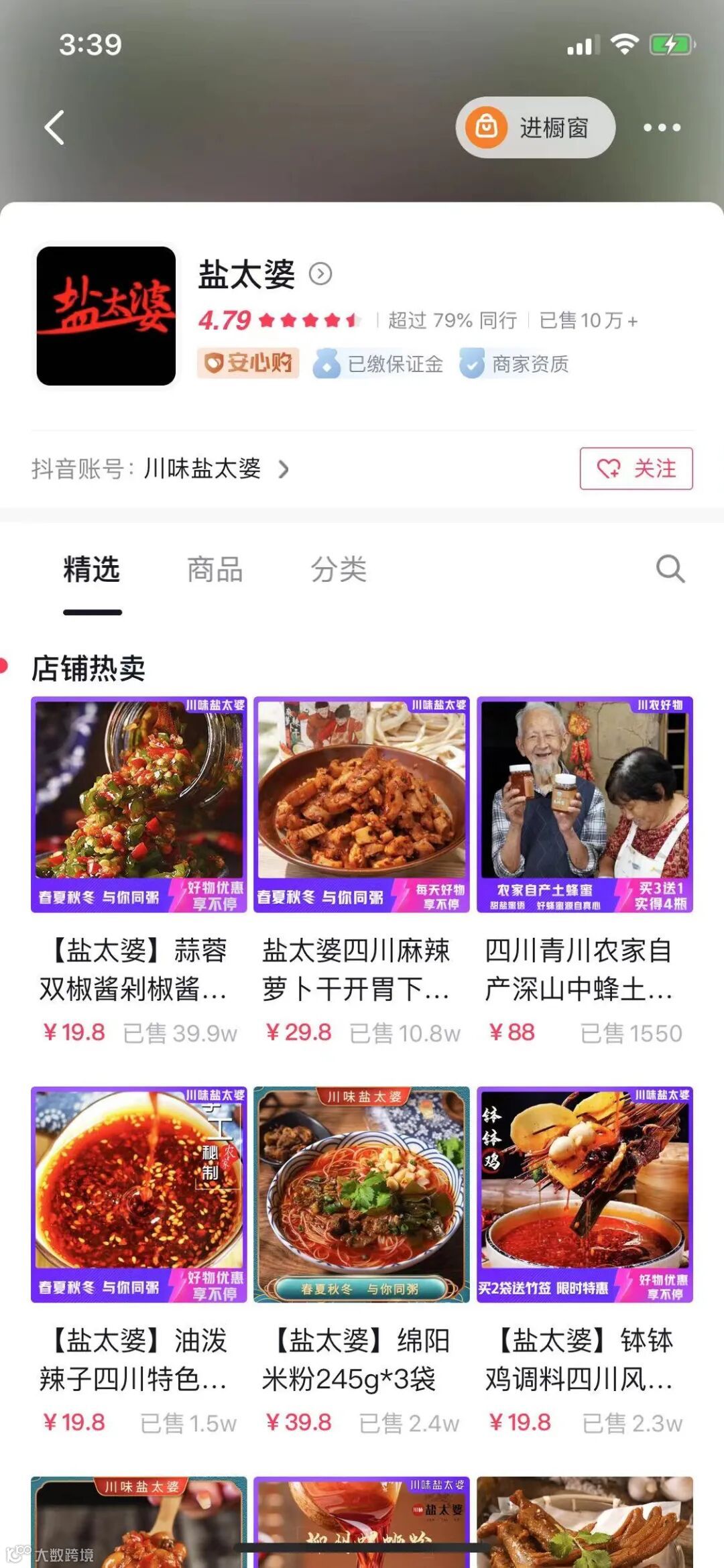The height and width of the screenshot is (1568, 724).
Task: Go back using the top-left arrow
Action: coord(55,127)
